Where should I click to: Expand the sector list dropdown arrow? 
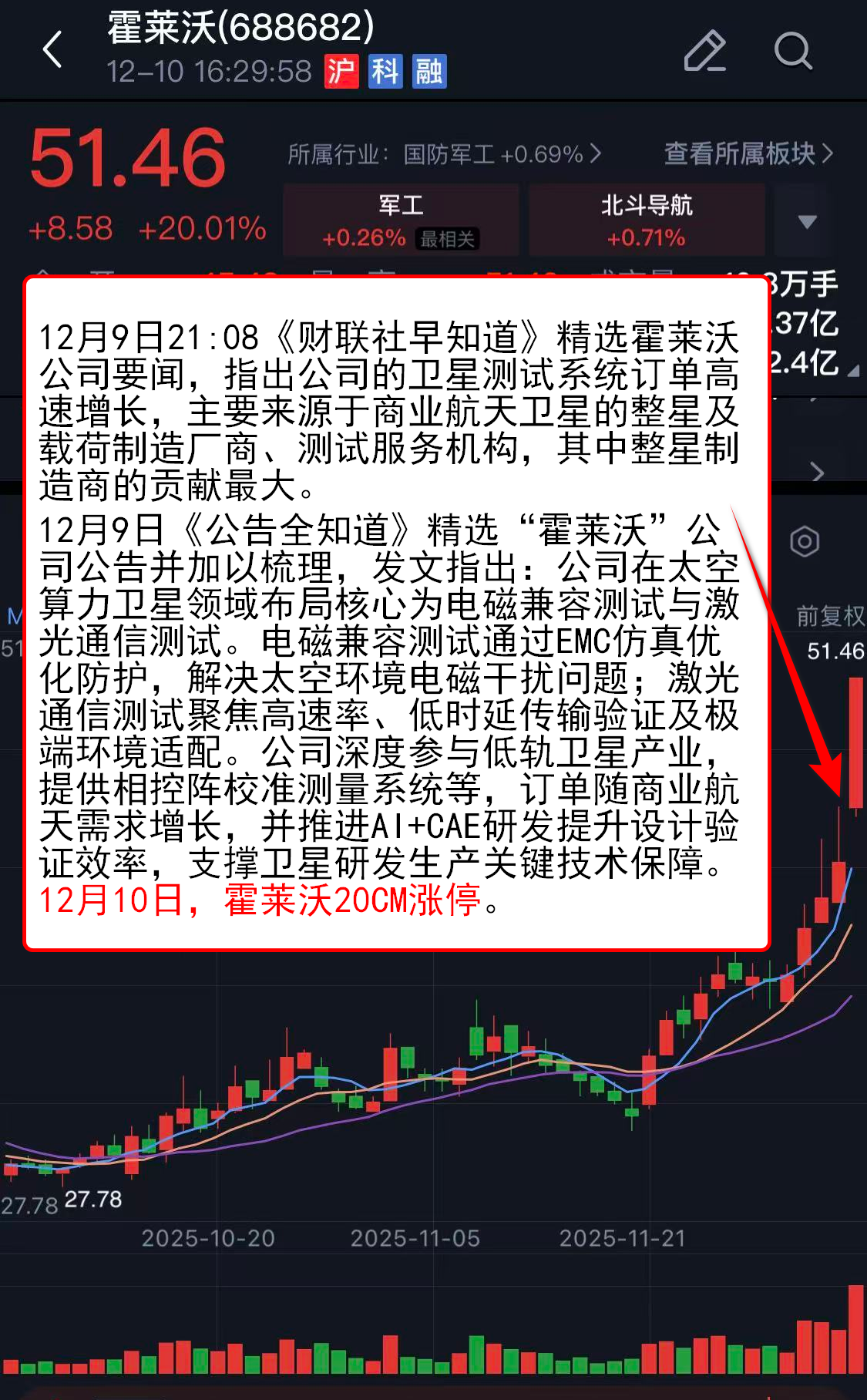(x=807, y=222)
